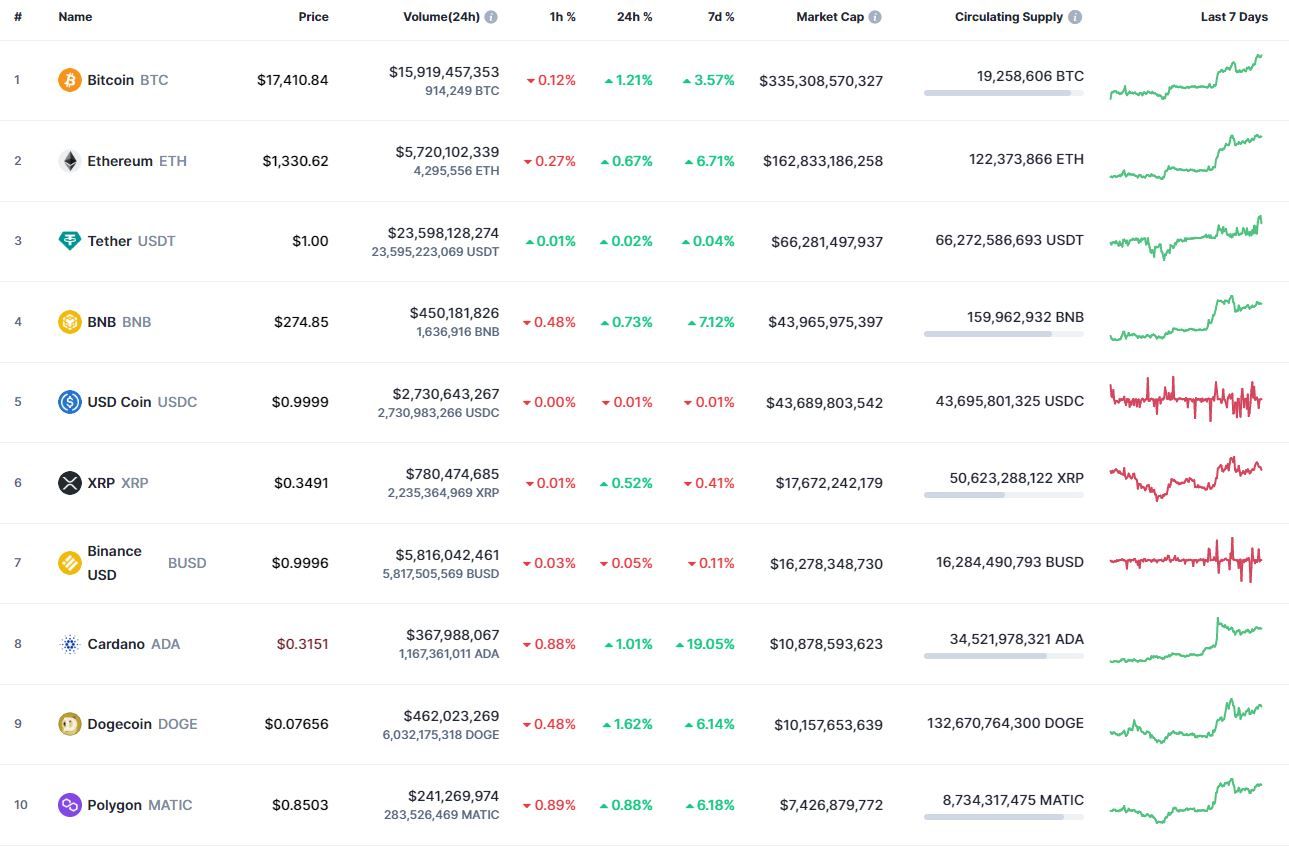Image resolution: width=1289 pixels, height=852 pixels.
Task: Open Bitcoin's last 7 days chart
Action: 1186,79
